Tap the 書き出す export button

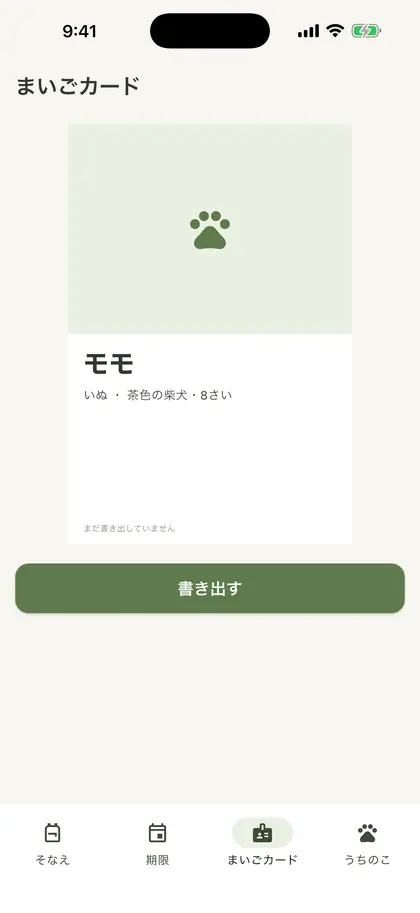[x=210, y=588]
